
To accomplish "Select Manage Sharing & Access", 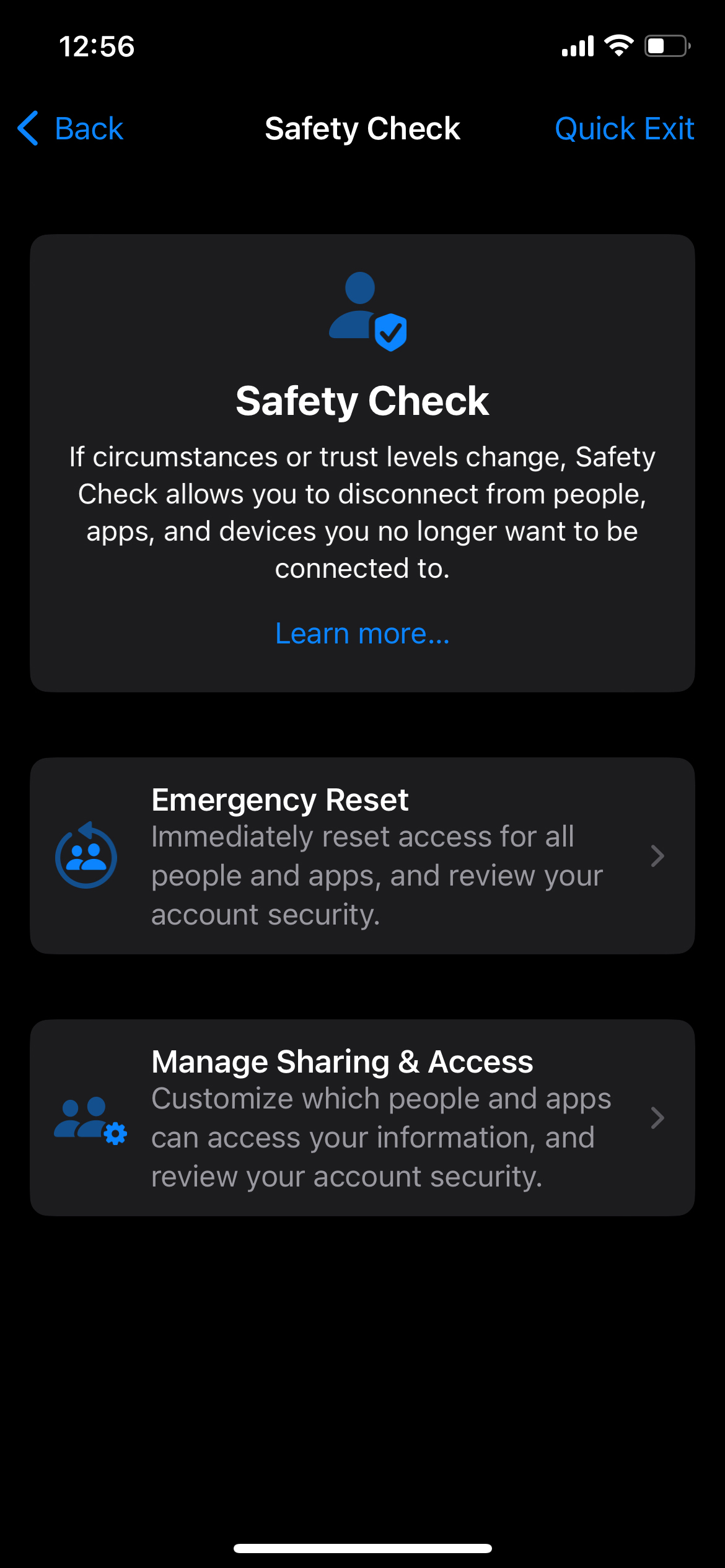I will (x=362, y=1118).
